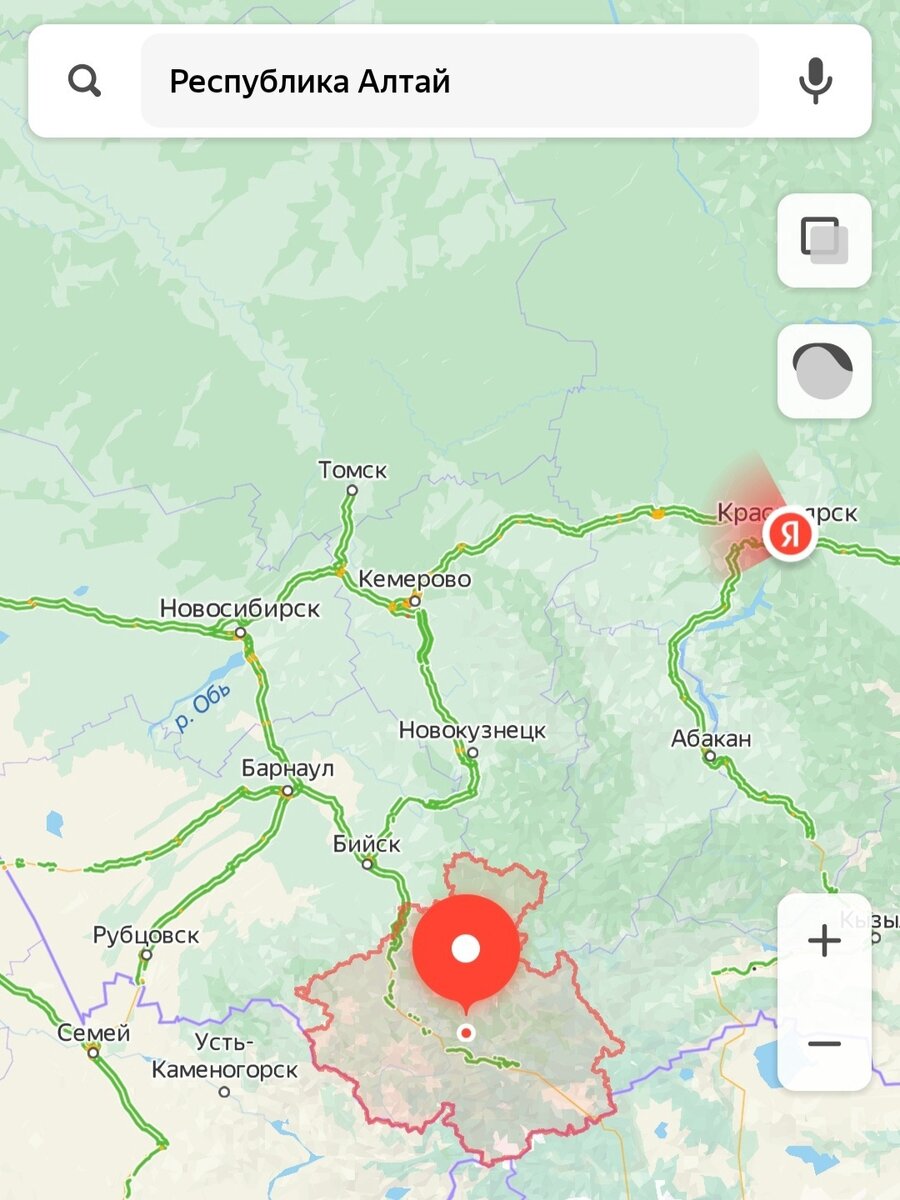The image size is (900, 1200).
Task: Tap the search field showing Республика Алтай
Action: (450, 81)
